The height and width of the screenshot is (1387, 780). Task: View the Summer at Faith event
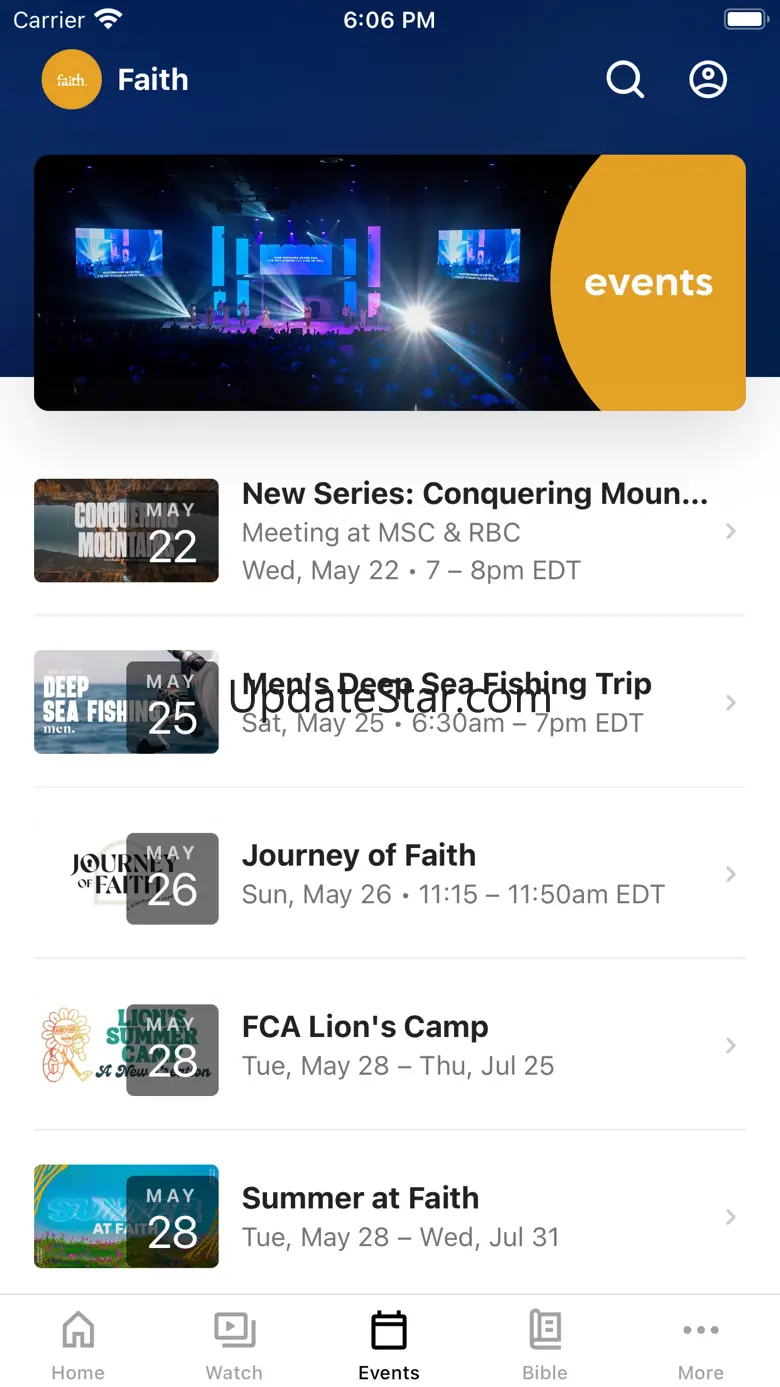390,1217
